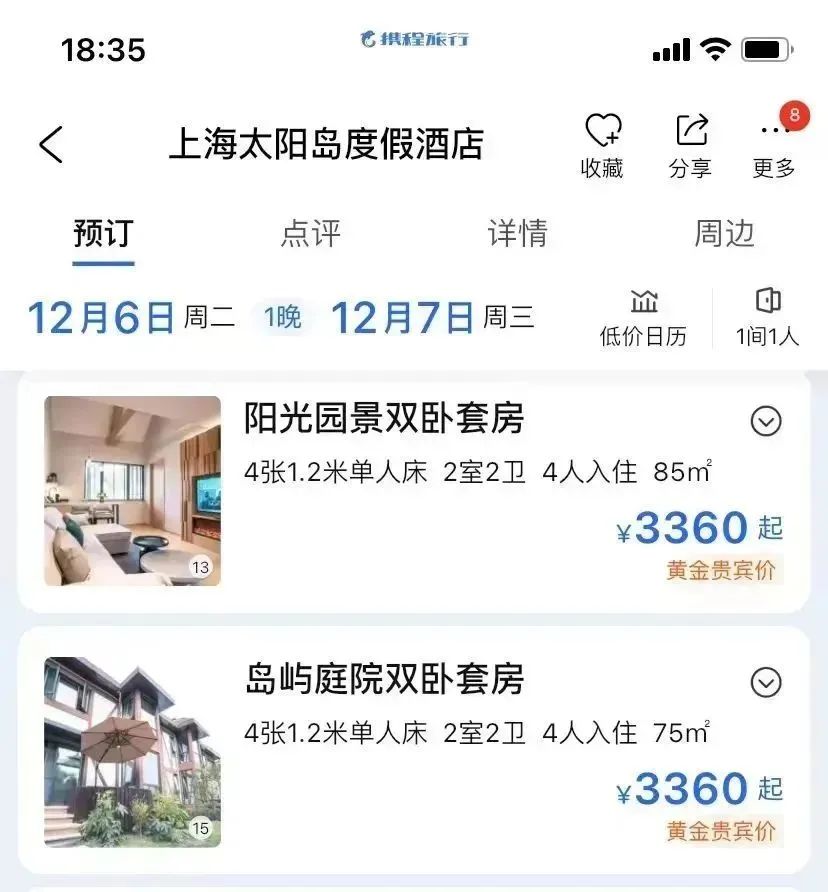Screen dimensions: 828x892
Task: Adjust the 1间1人 room and guest count
Action: point(767,317)
